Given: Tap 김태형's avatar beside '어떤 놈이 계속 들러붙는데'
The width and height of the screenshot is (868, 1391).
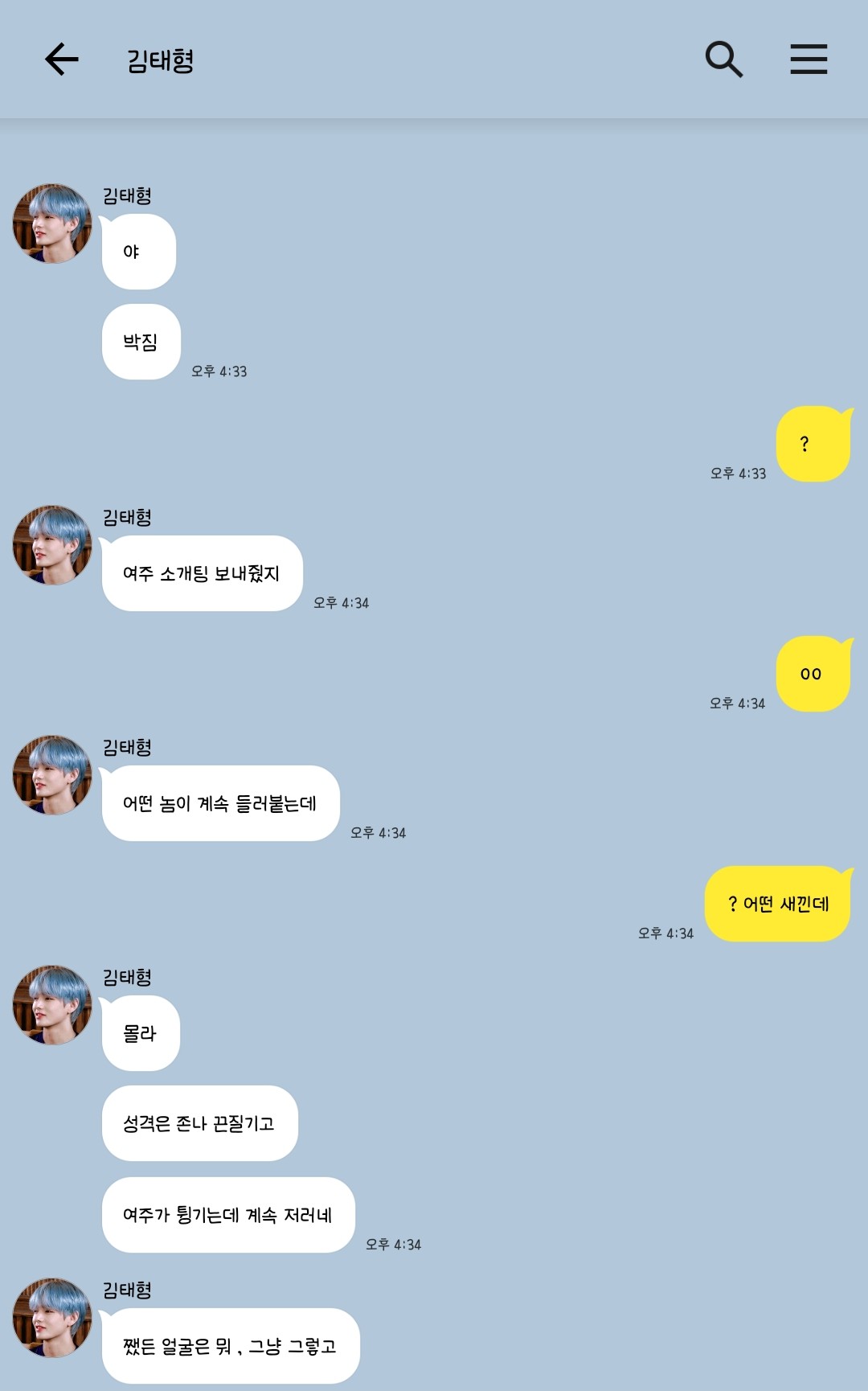Looking at the screenshot, I should coord(52,775).
